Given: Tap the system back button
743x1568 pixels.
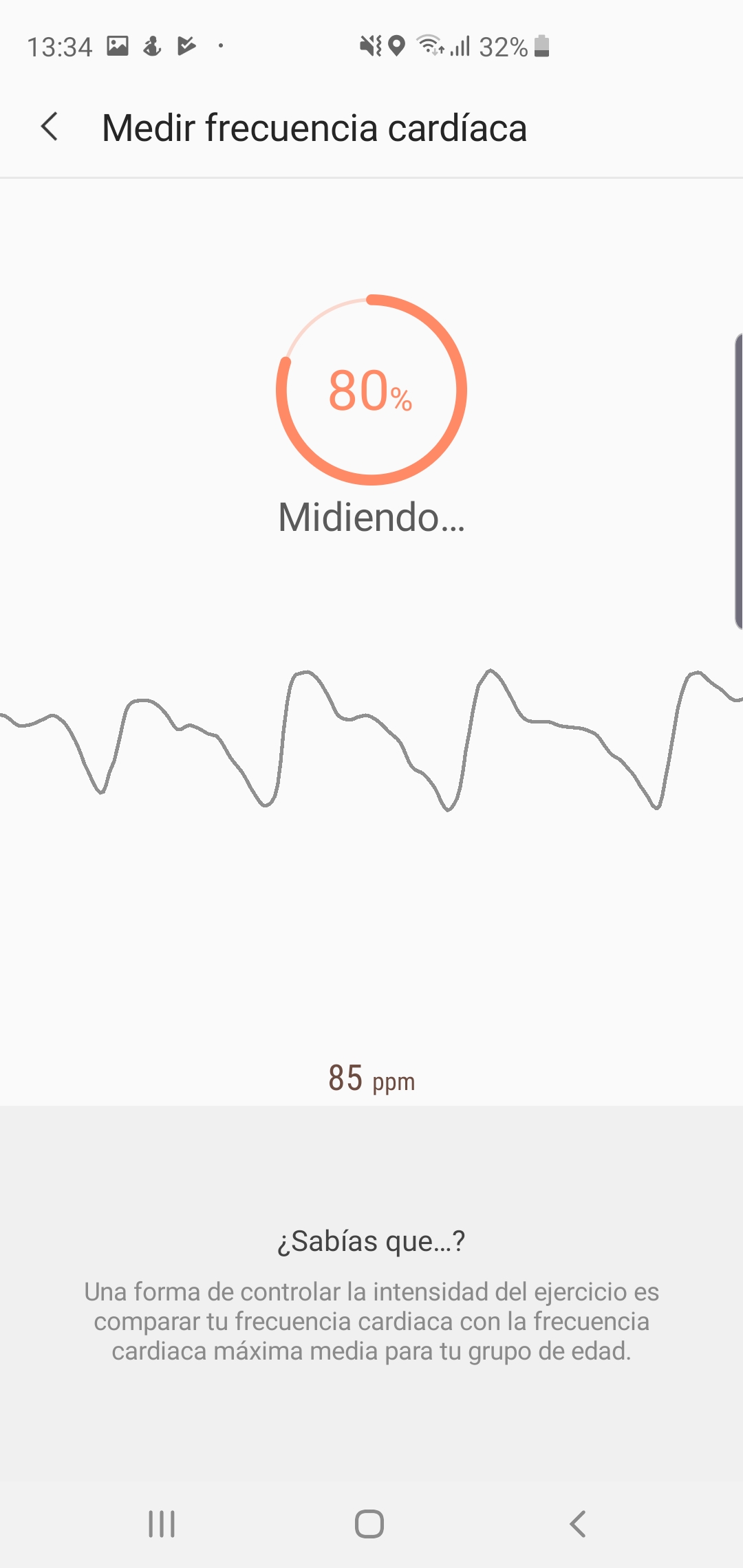Looking at the screenshot, I should (x=578, y=1524).
